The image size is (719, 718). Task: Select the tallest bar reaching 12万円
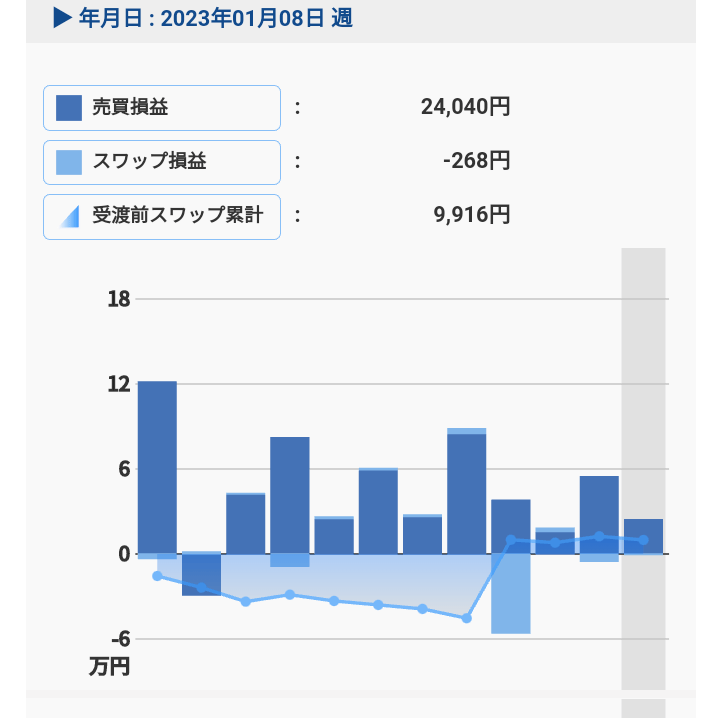coord(157,466)
